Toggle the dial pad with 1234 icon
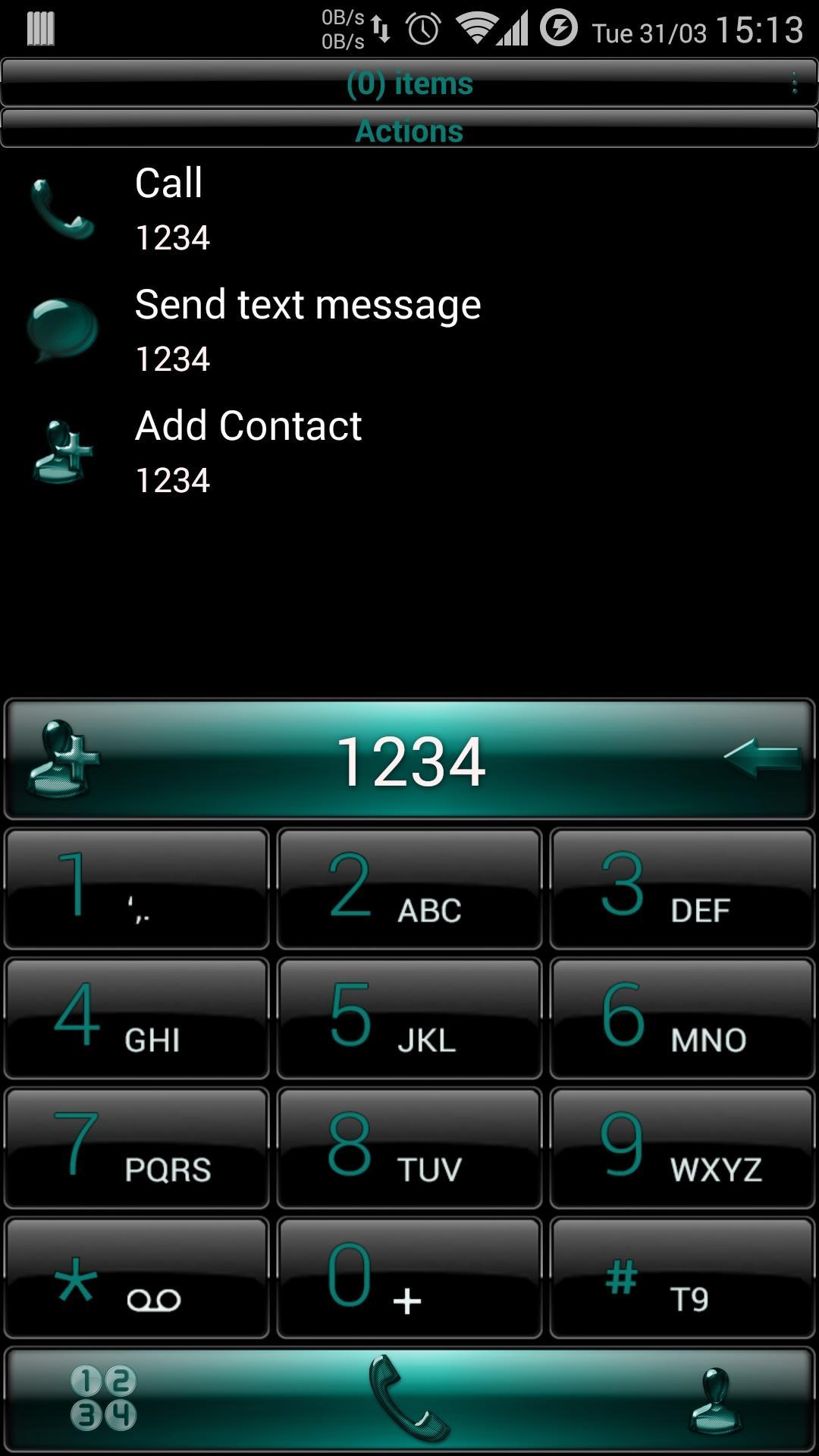This screenshot has height=1456, width=819. pyautogui.click(x=103, y=1399)
